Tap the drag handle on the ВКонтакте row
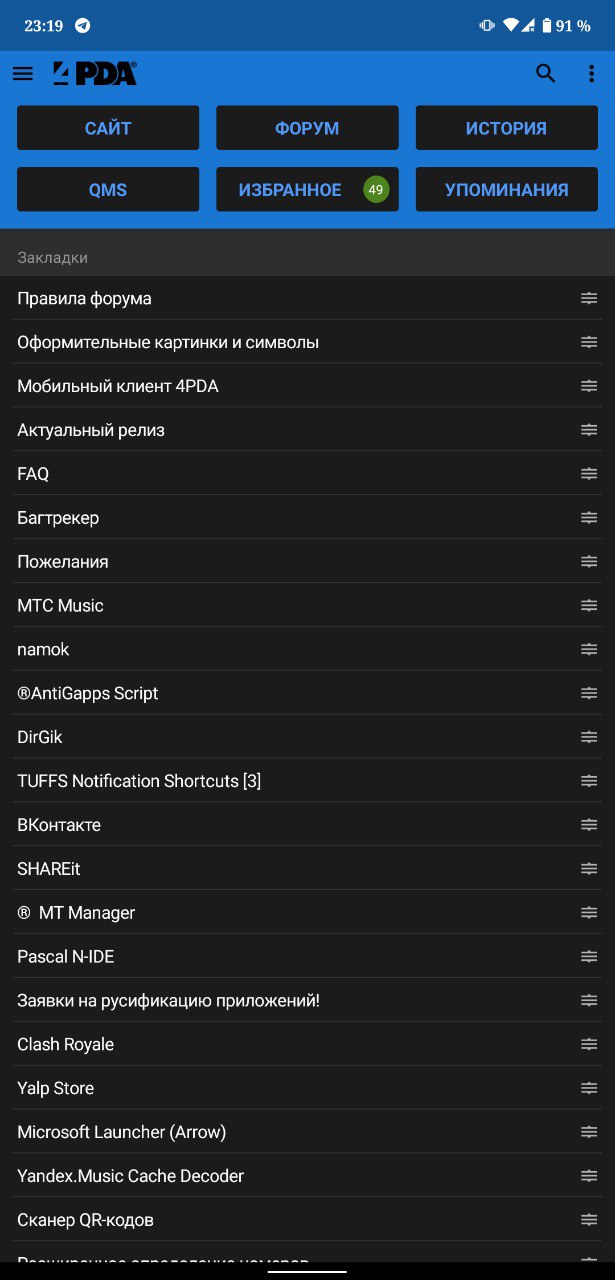The height and width of the screenshot is (1280, 615). 589,825
